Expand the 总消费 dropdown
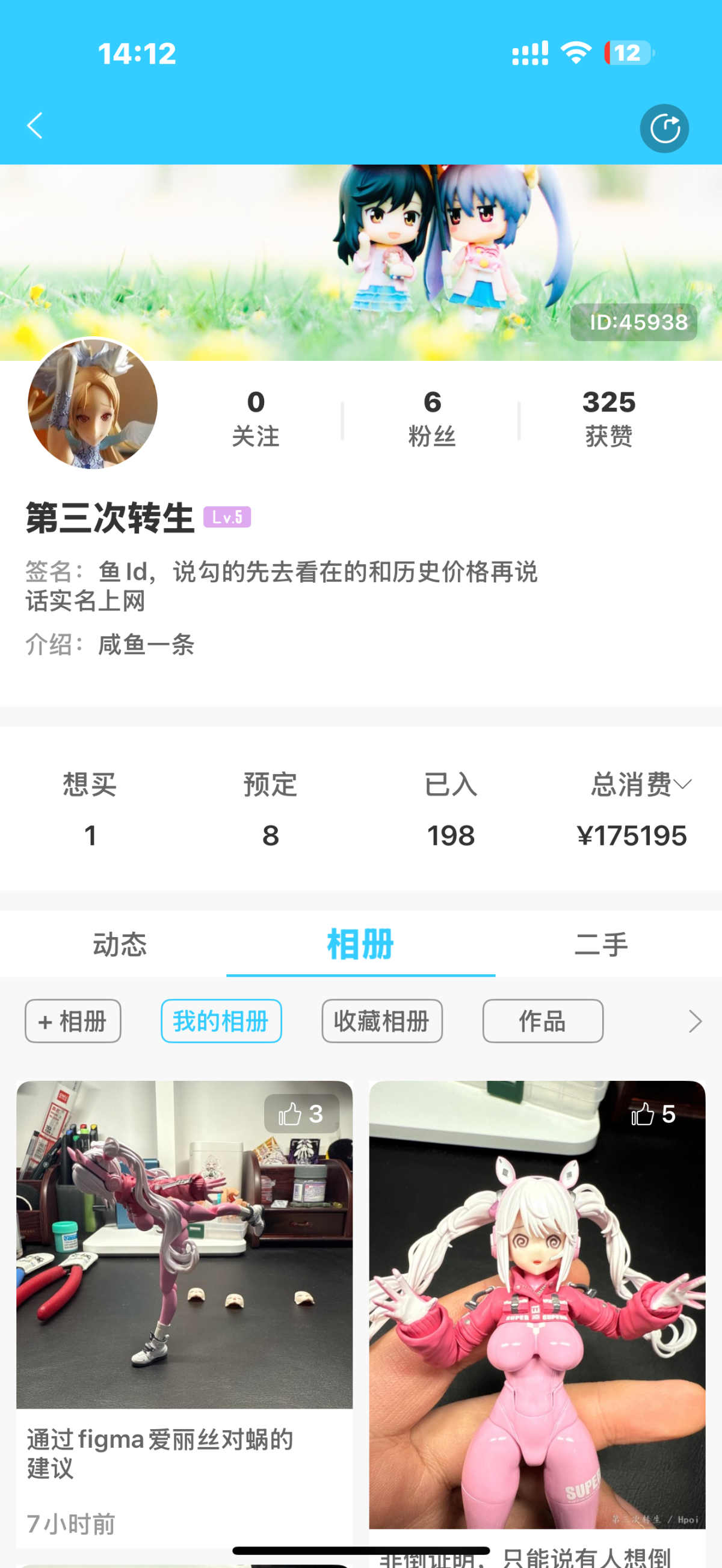722x1568 pixels. coord(640,784)
